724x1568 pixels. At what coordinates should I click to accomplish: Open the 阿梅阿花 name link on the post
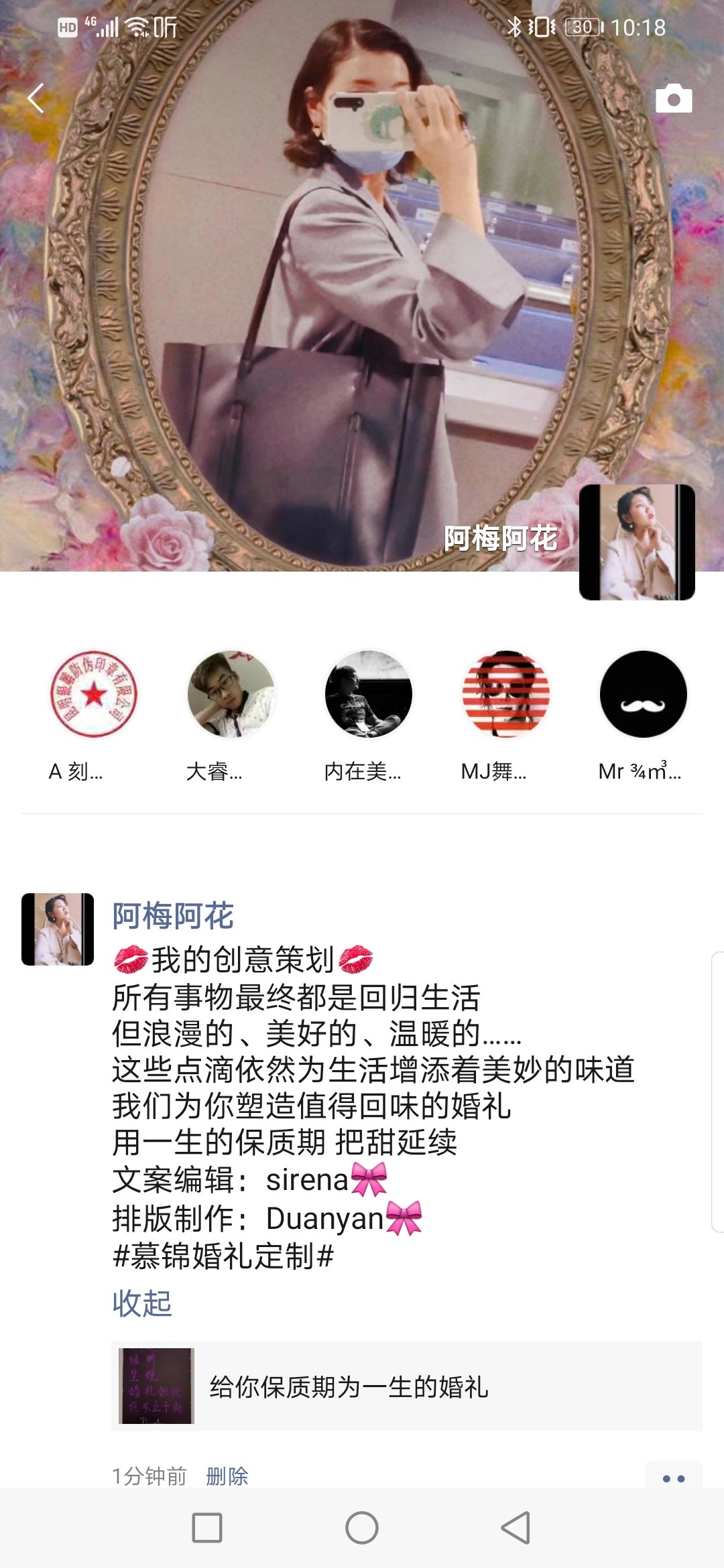click(x=173, y=915)
